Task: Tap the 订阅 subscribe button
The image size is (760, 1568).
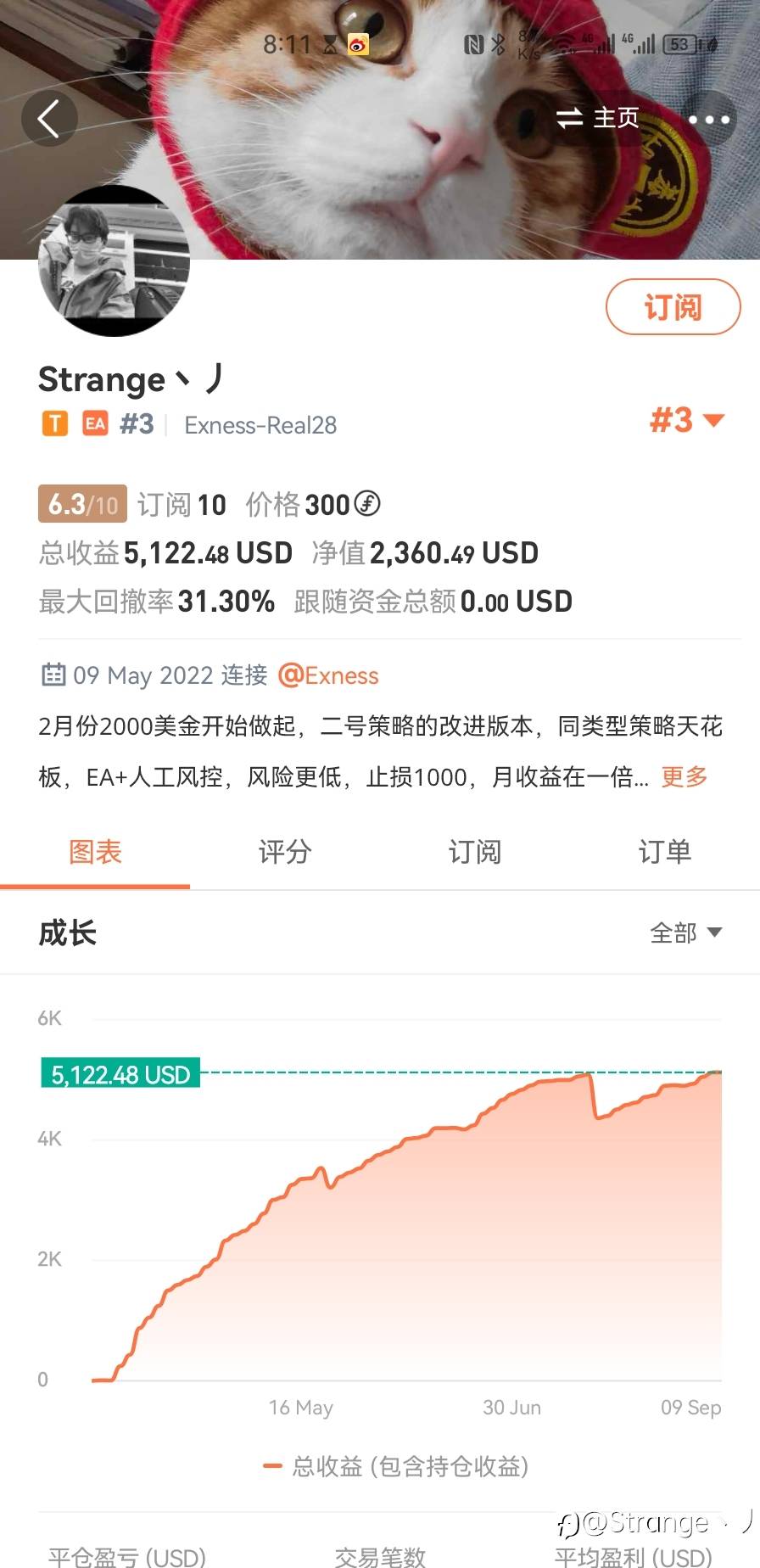Action: pos(673,306)
